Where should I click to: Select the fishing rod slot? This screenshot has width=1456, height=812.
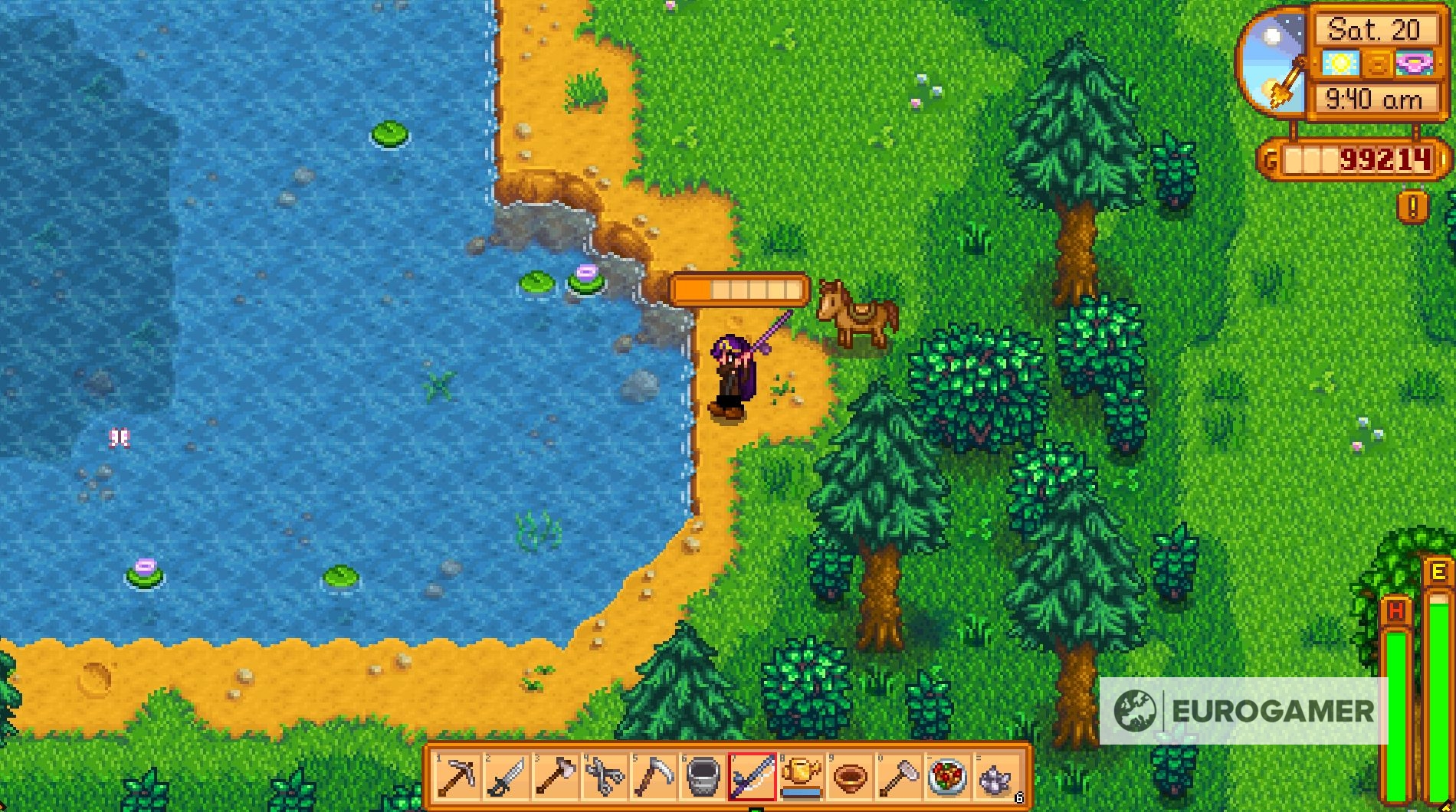pyautogui.click(x=752, y=777)
